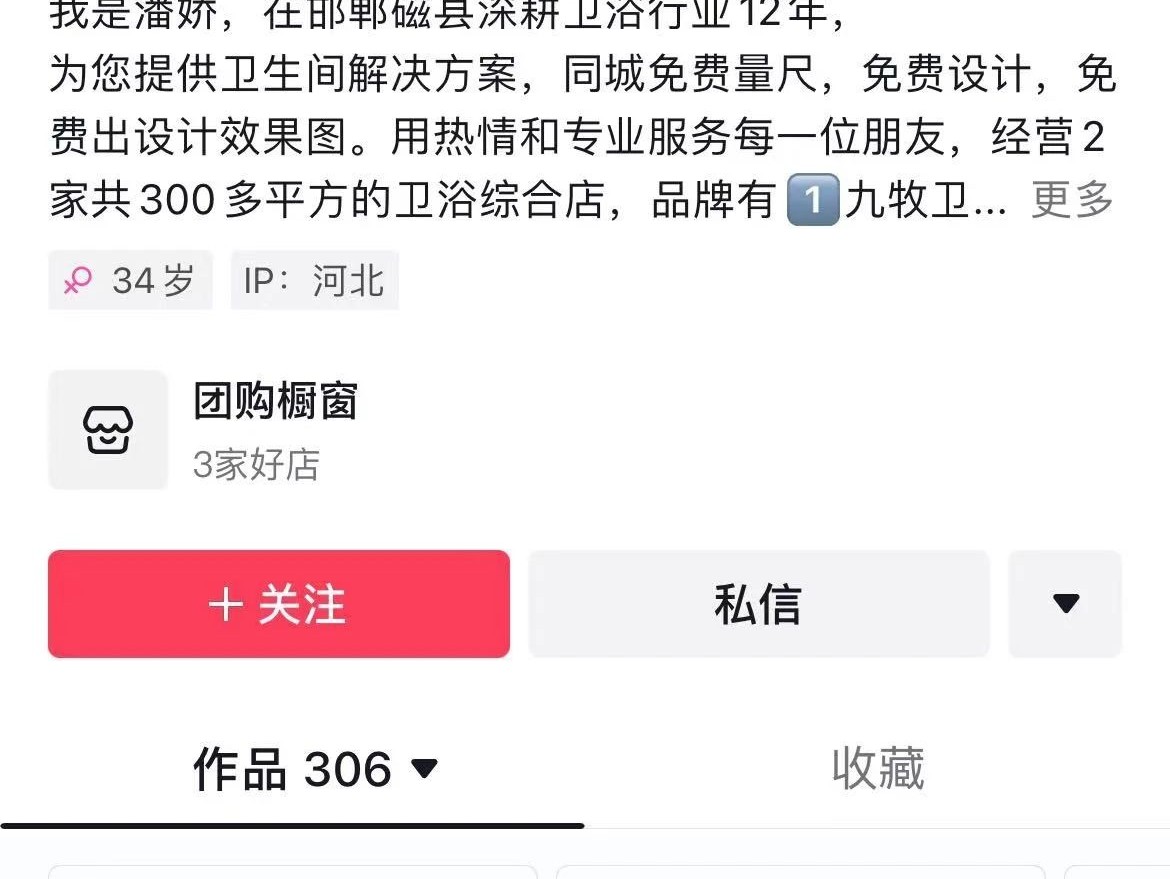Send a private message via 私信

758,604
